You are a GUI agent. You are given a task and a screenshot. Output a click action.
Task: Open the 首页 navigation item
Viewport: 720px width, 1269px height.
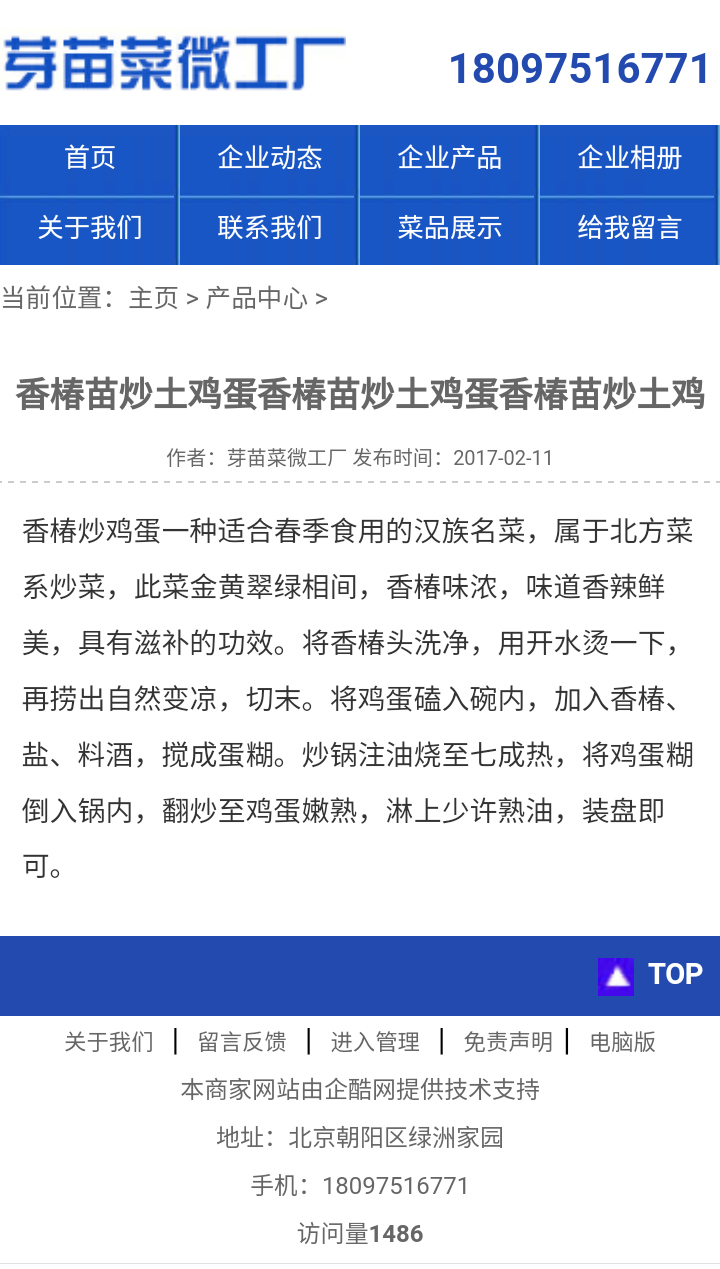coord(90,158)
